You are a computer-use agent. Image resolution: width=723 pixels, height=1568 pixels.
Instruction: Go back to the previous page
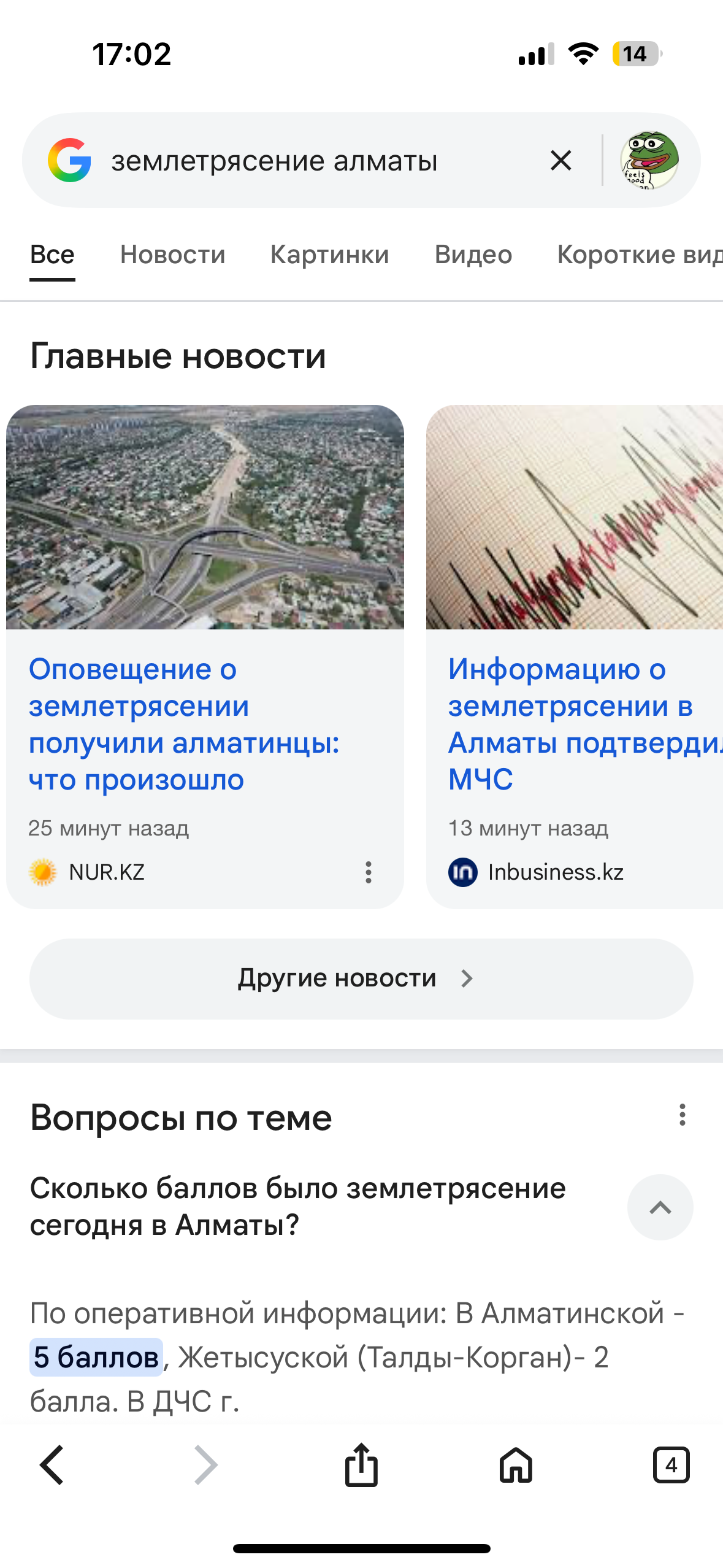[52, 1465]
